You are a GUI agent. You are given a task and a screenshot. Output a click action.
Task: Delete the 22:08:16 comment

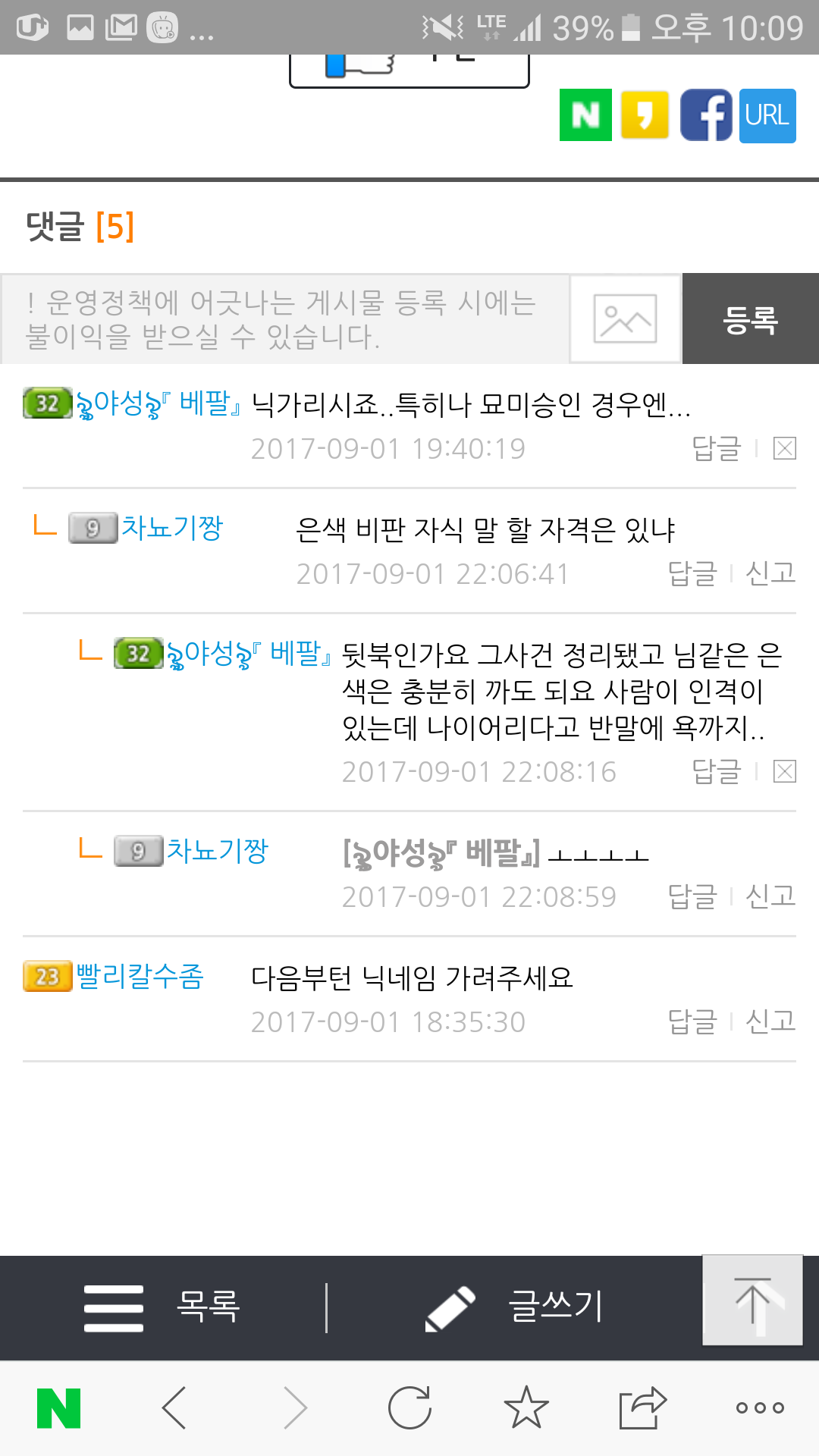784,772
